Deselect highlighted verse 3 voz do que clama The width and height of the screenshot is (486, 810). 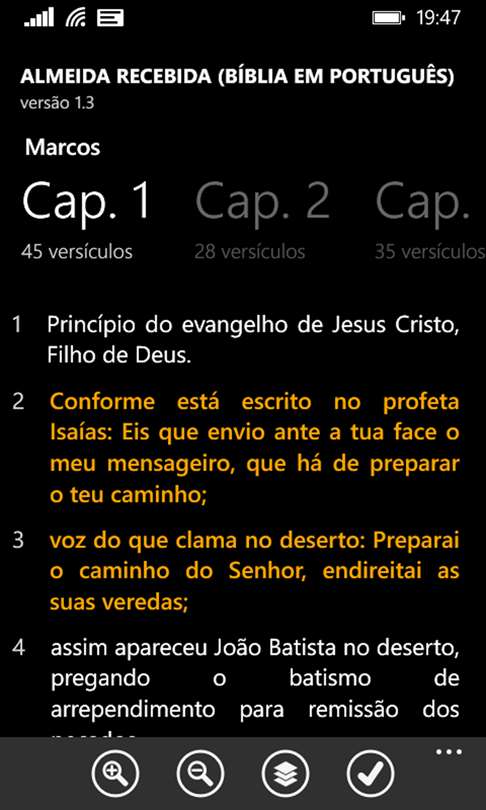[x=236, y=570]
